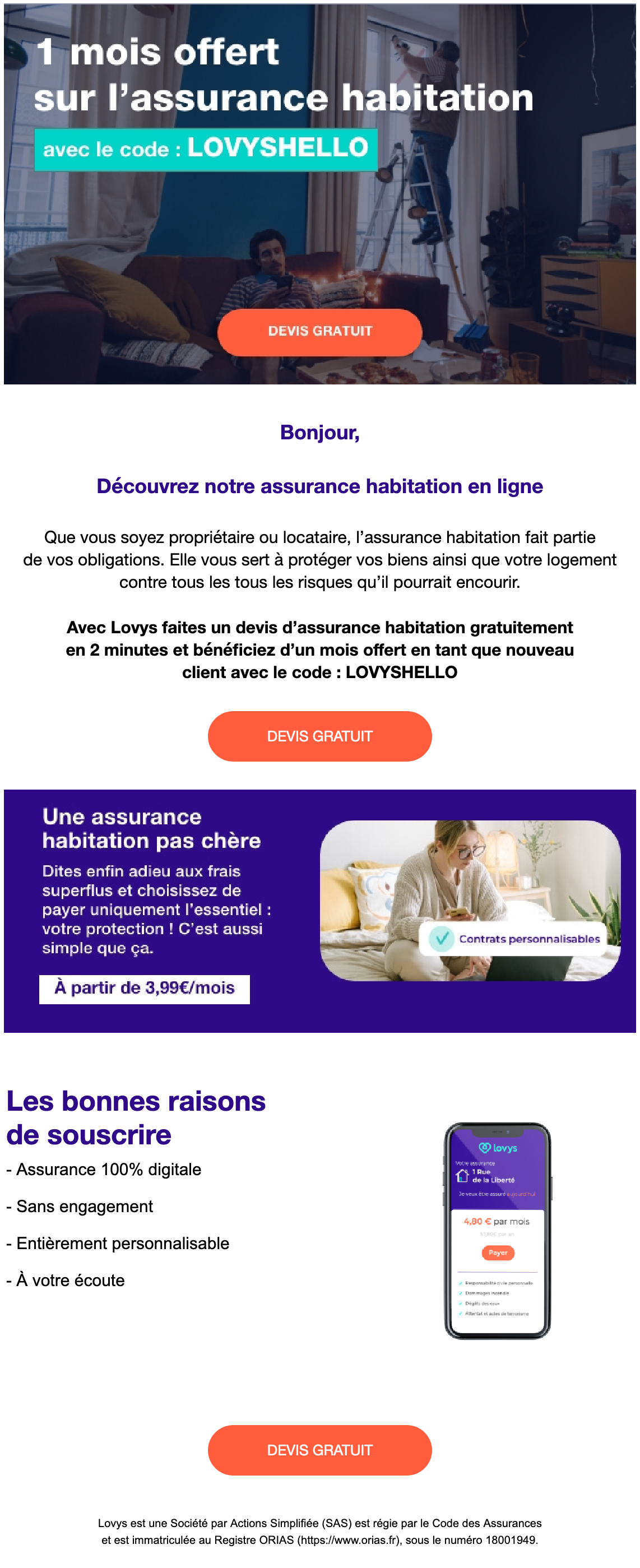Tap DEVIS GRATUIT under the LOVYSHELLO code paragraph
Image resolution: width=640 pixels, height=1568 pixels.
pos(319,736)
